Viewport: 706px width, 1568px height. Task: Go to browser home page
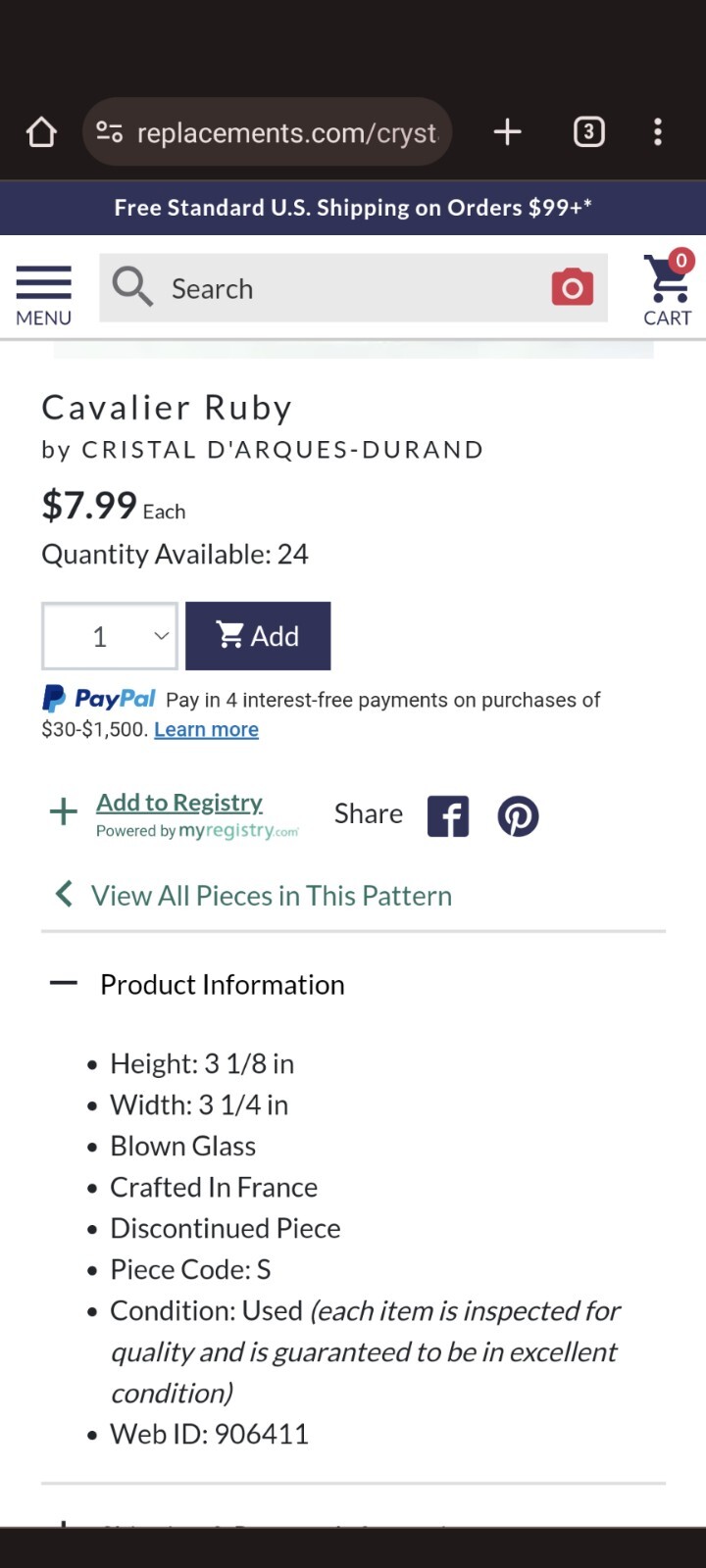(x=41, y=131)
